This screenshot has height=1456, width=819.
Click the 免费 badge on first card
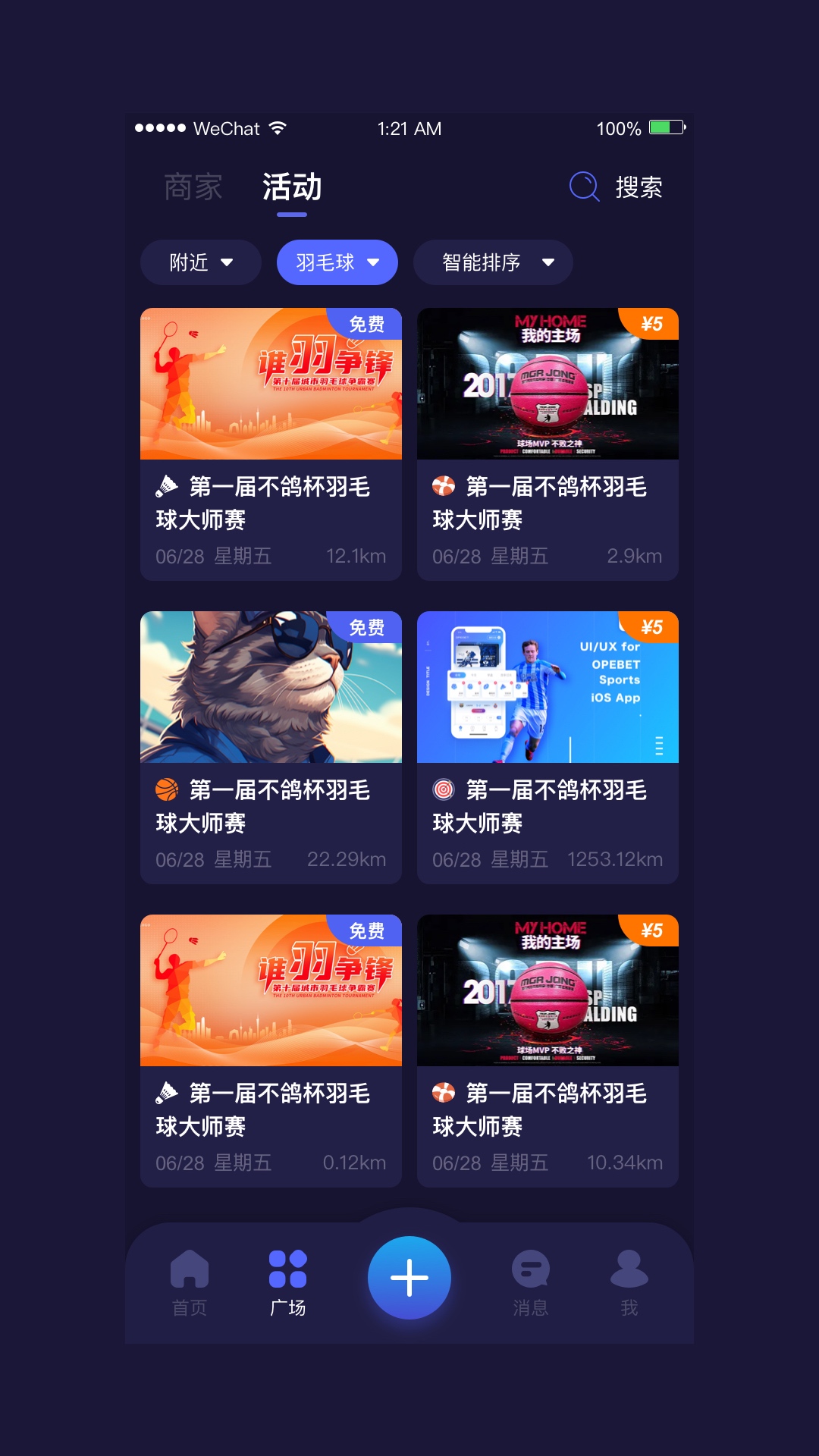(368, 325)
